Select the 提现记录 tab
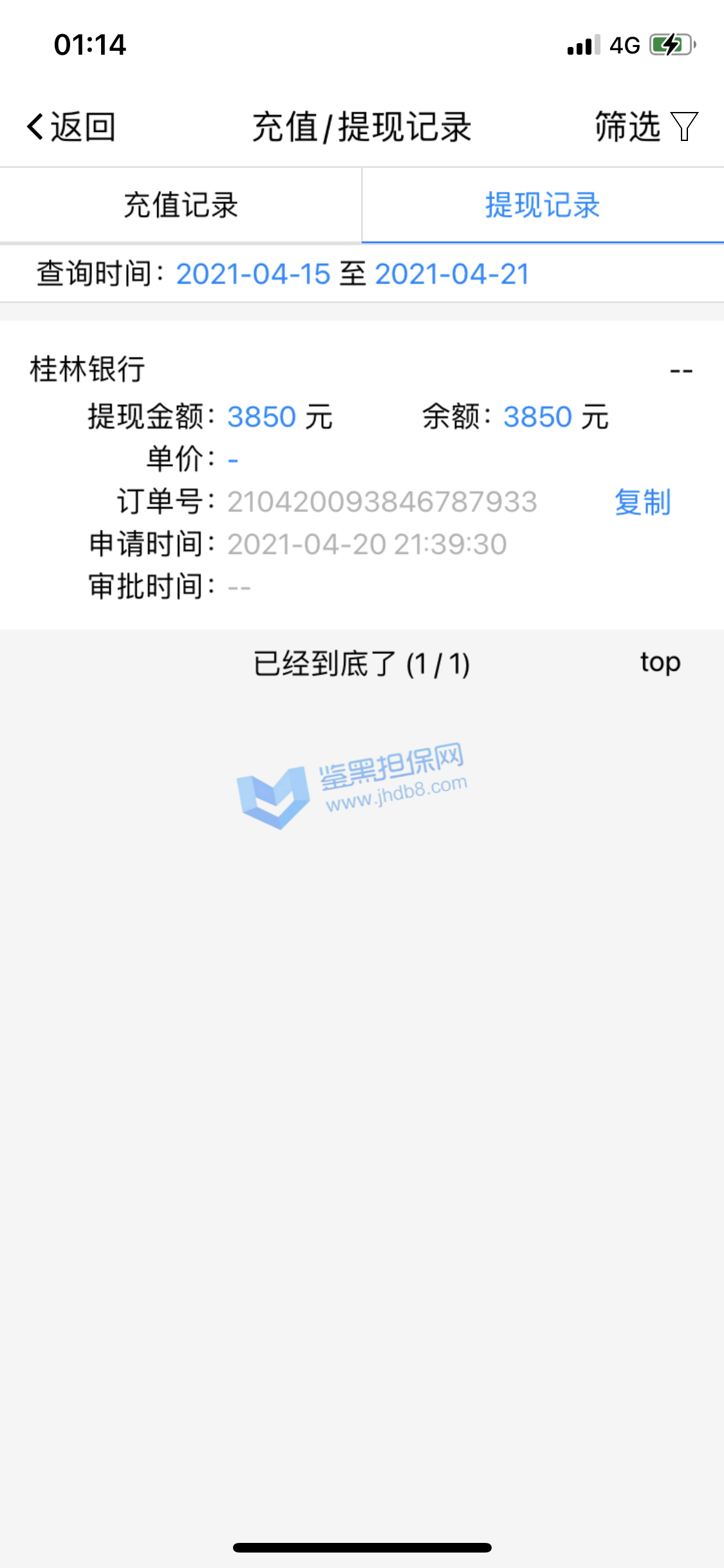 543,206
